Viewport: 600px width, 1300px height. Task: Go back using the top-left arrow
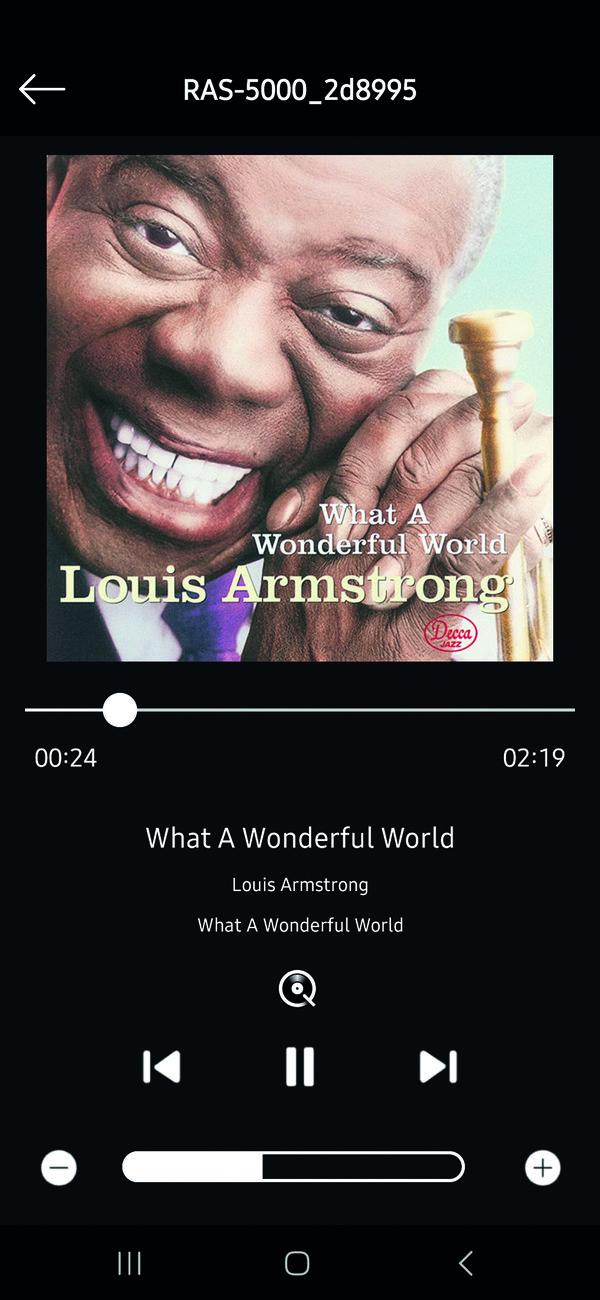click(42, 89)
